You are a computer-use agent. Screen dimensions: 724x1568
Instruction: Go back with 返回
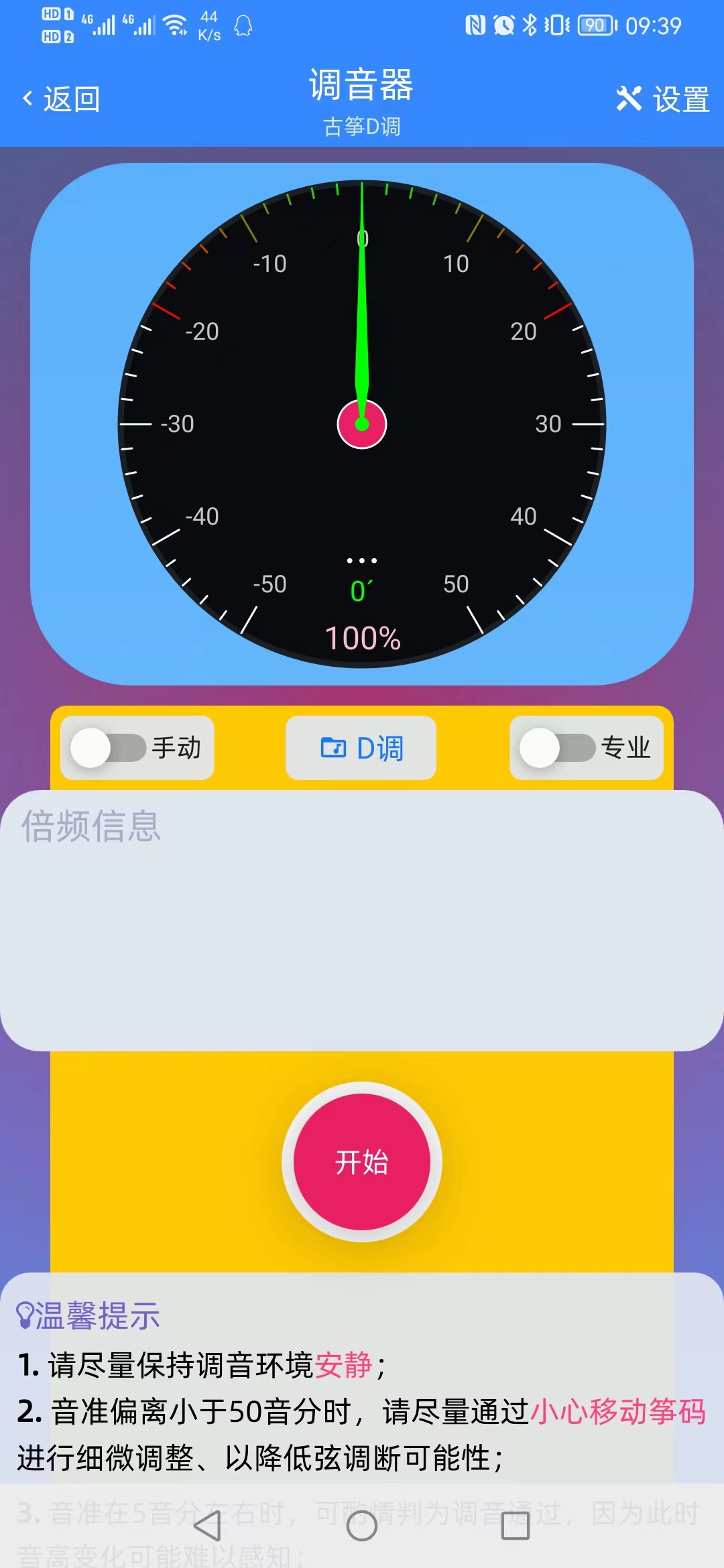tap(62, 99)
